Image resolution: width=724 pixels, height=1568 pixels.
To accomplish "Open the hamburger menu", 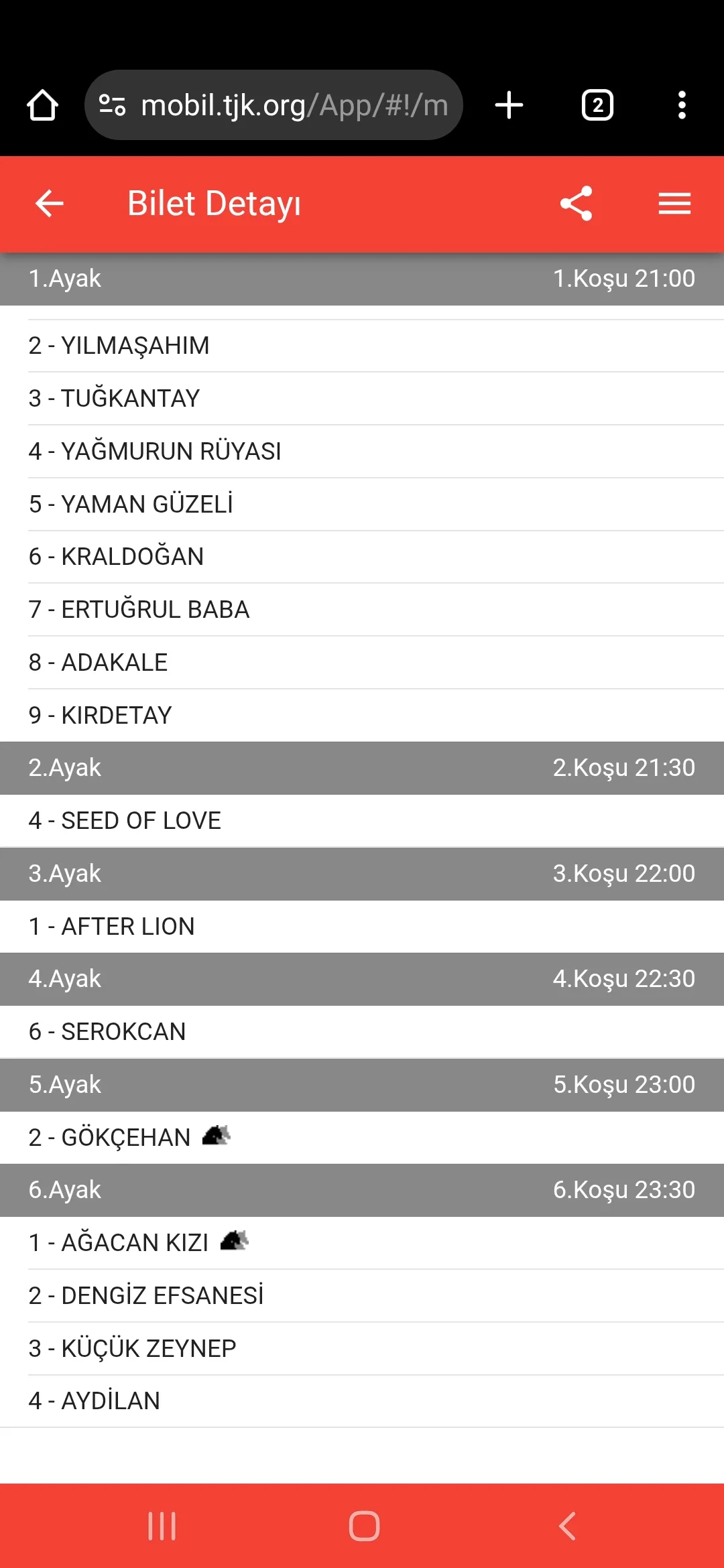I will (674, 204).
